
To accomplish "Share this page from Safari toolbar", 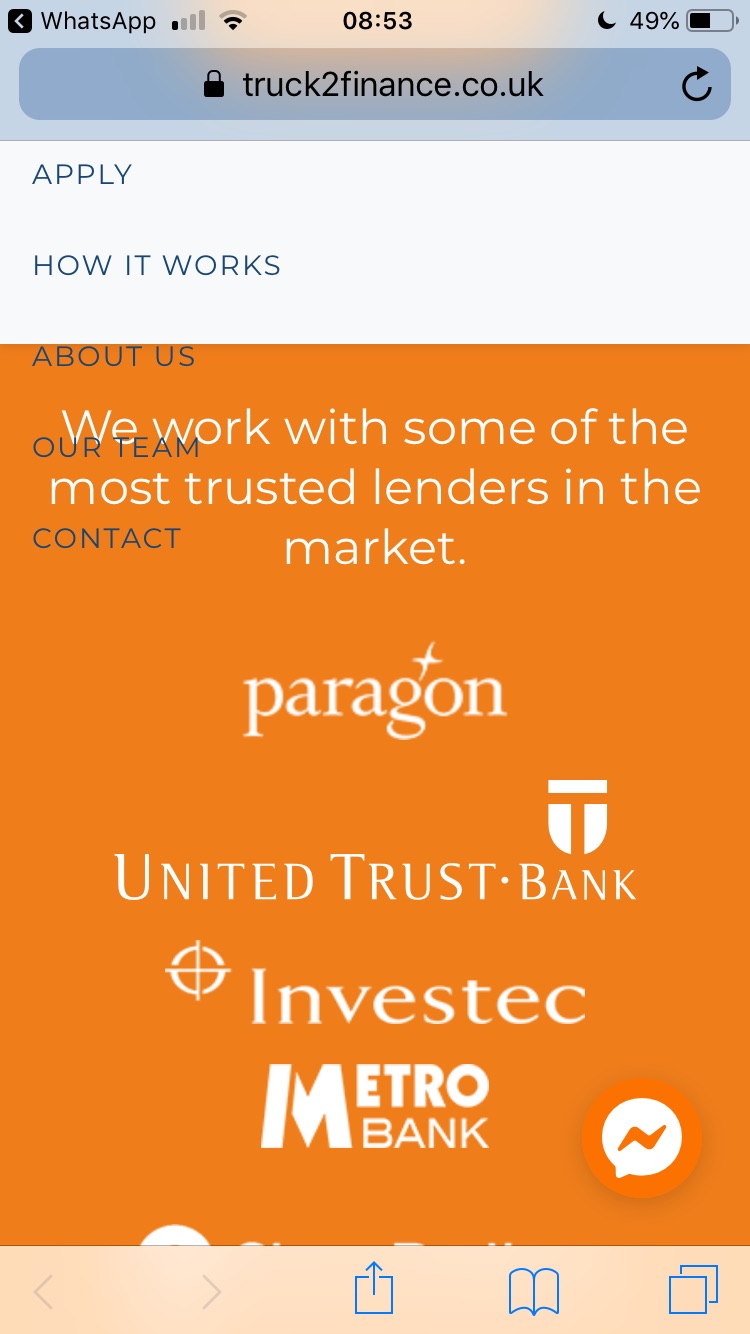I will tap(375, 1290).
